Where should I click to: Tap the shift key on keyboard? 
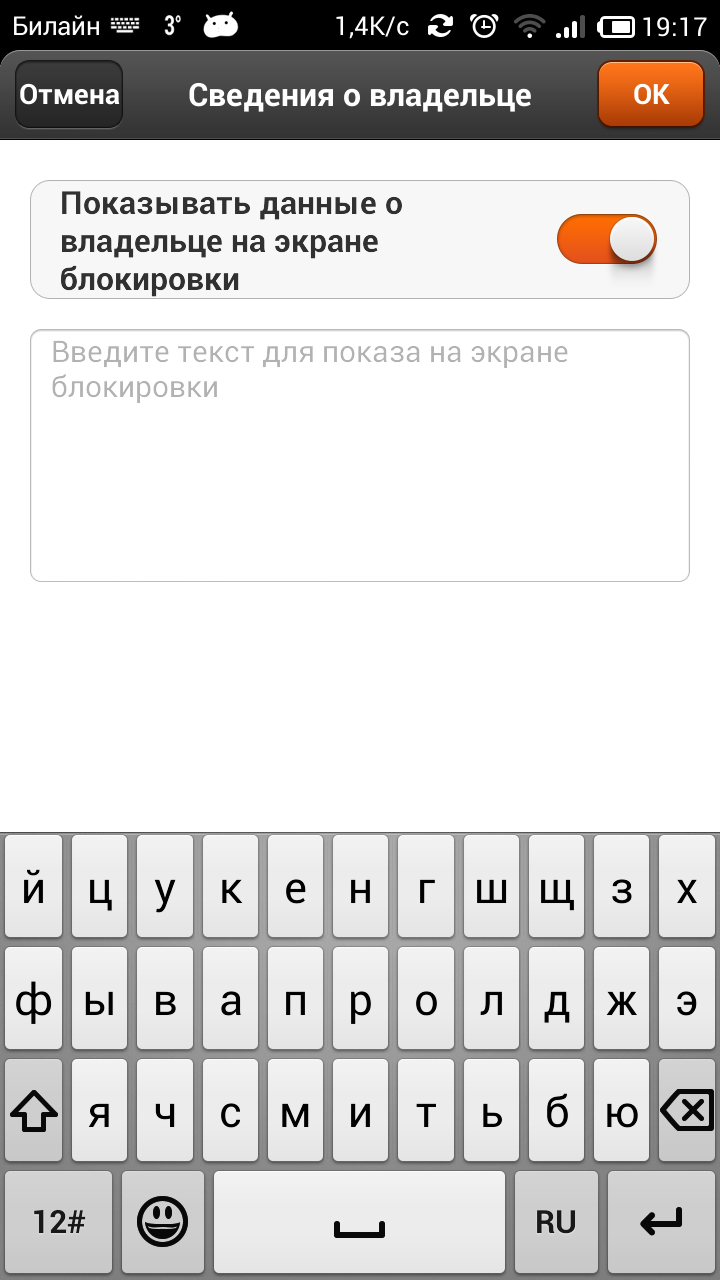click(33, 1111)
